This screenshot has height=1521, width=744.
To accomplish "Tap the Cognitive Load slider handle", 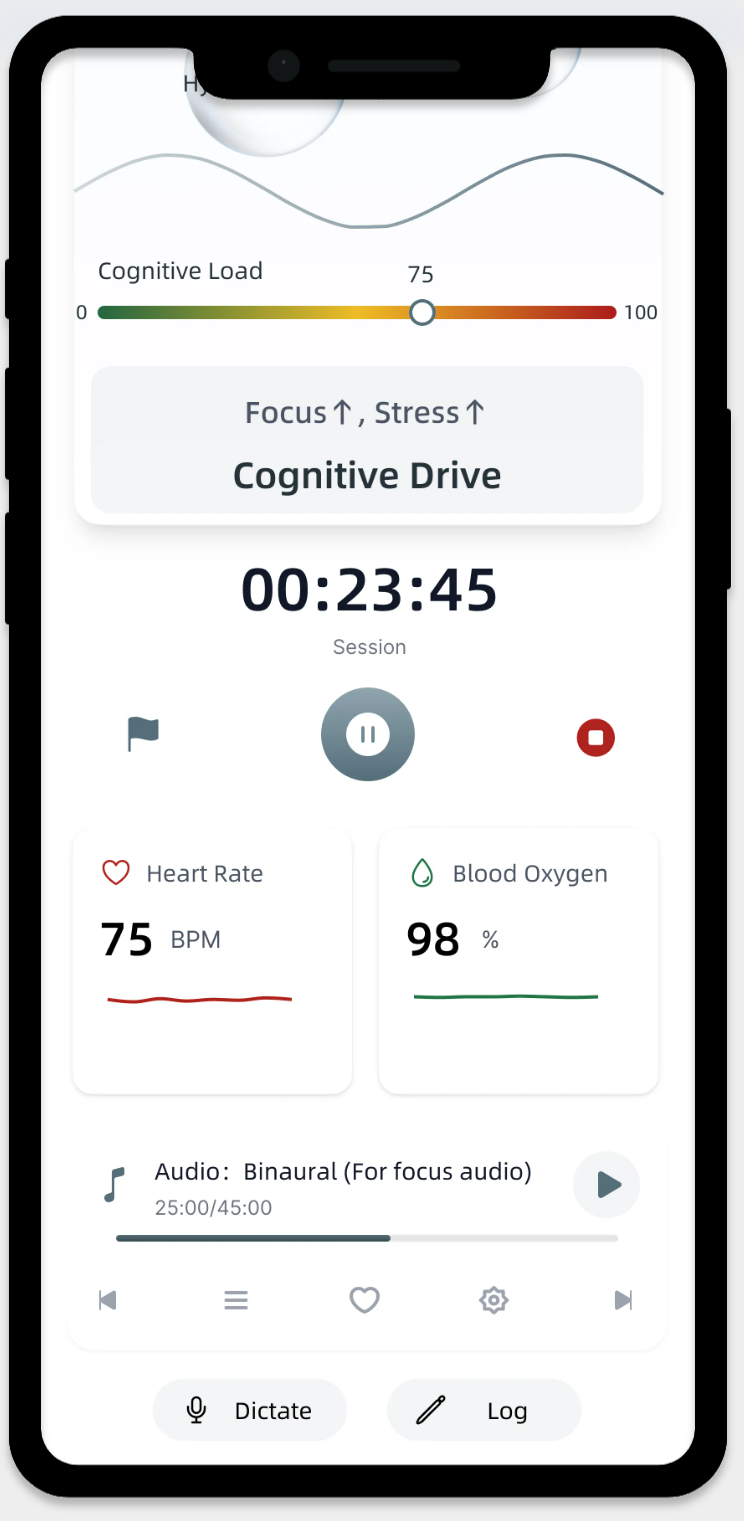I will (422, 313).
